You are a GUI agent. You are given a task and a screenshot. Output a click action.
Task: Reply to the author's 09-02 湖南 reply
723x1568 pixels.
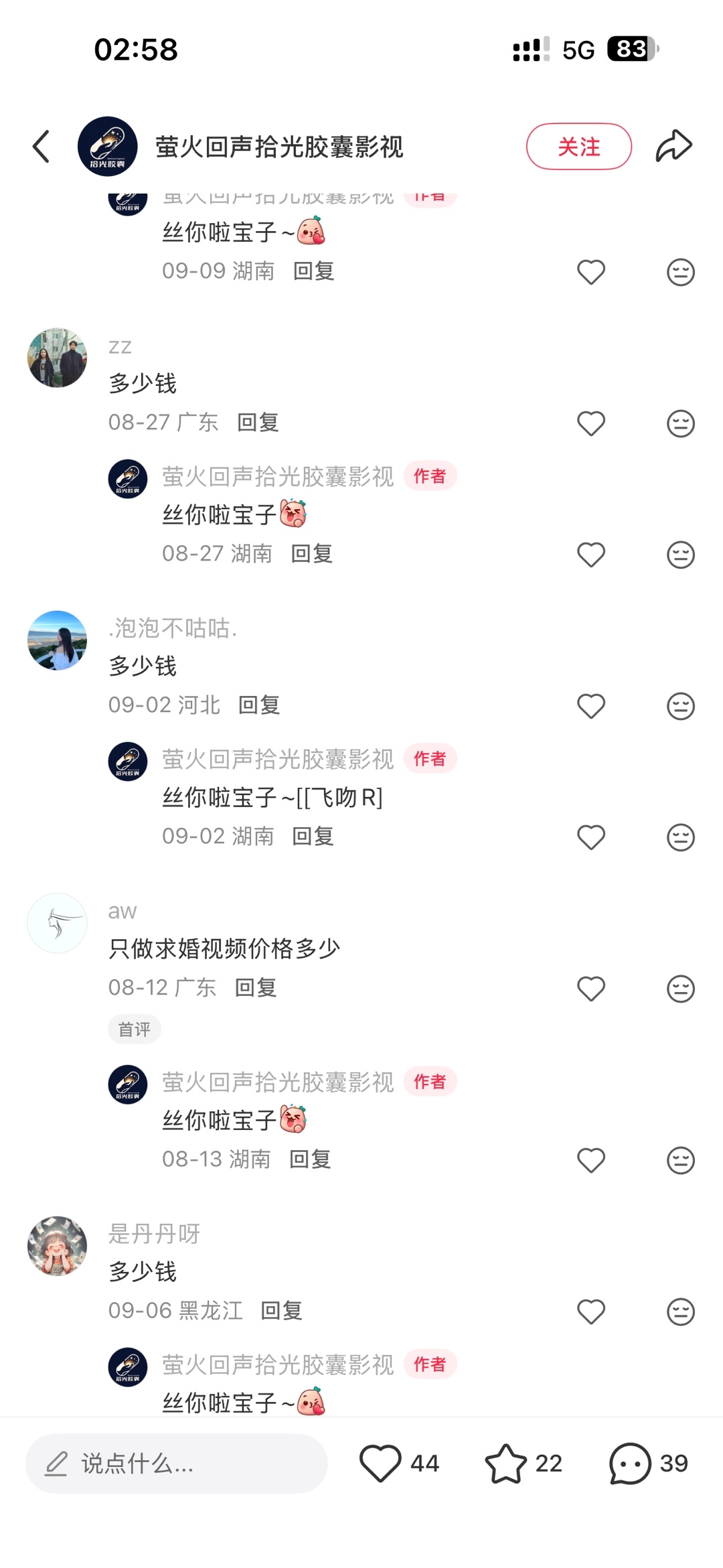coord(313,836)
